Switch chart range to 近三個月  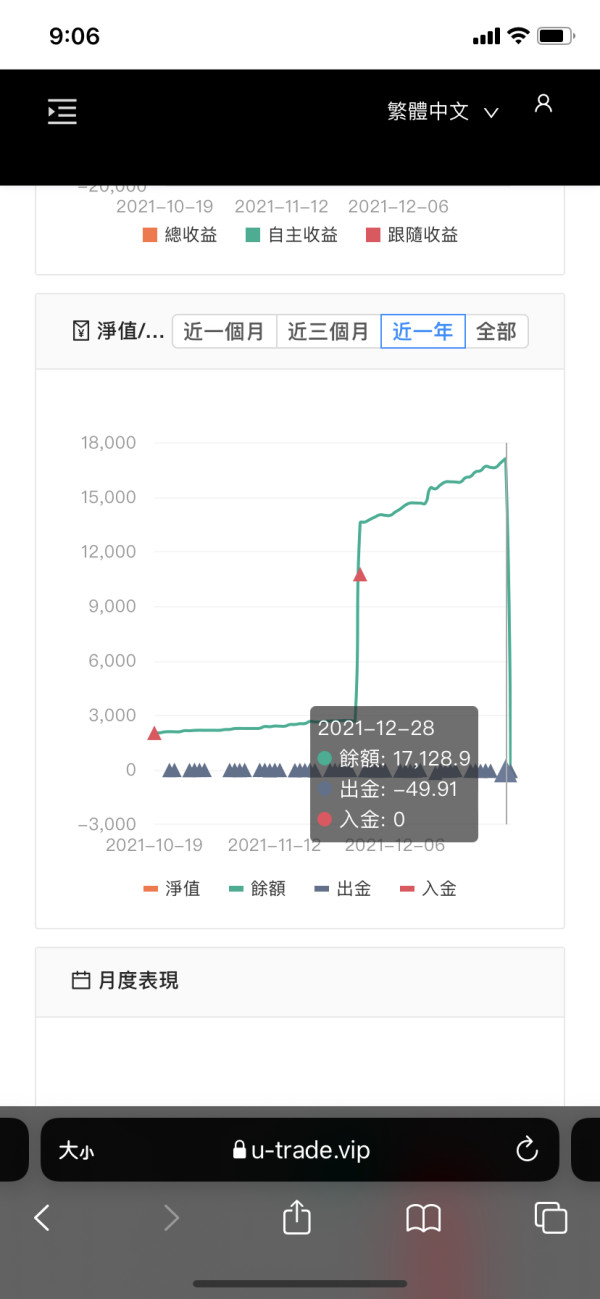(328, 331)
